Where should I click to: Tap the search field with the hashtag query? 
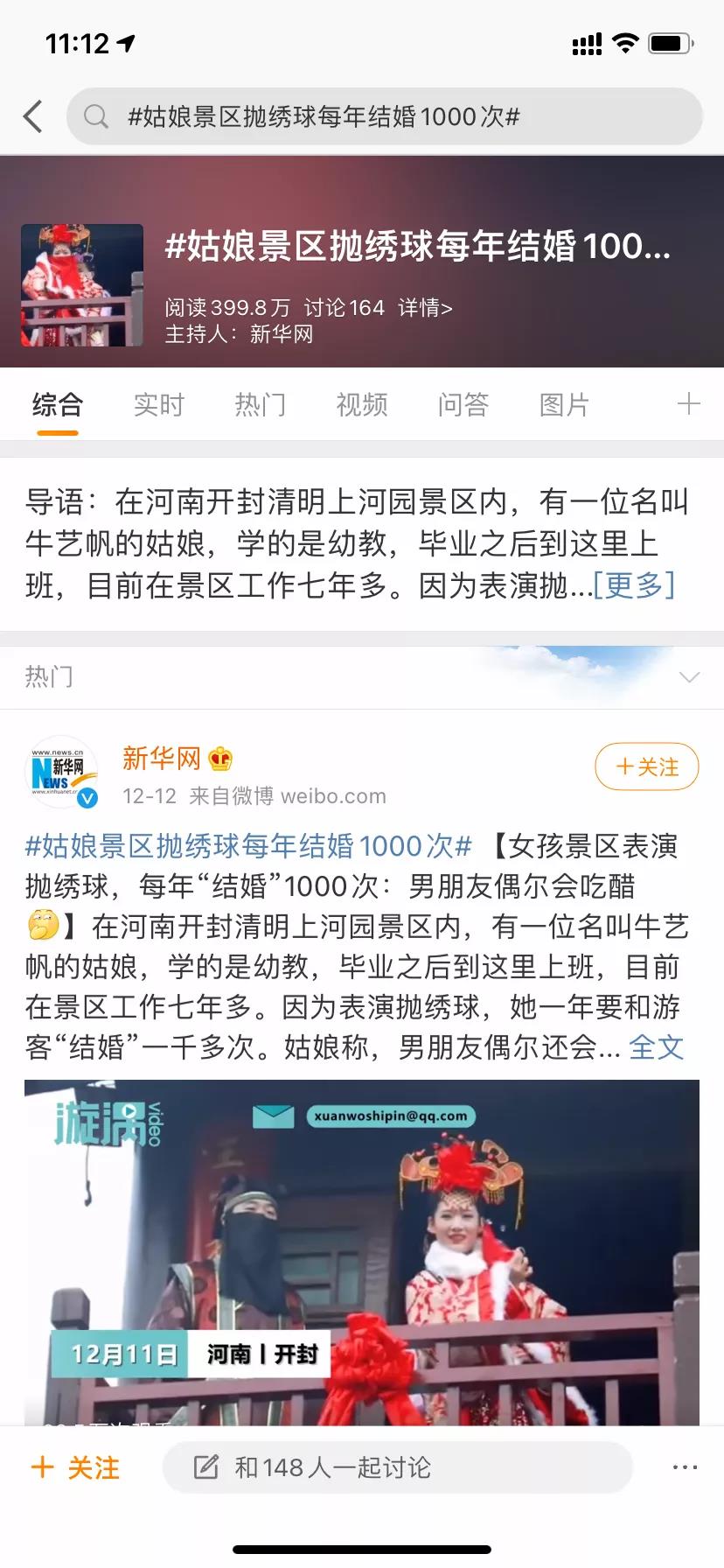pyautogui.click(x=385, y=116)
